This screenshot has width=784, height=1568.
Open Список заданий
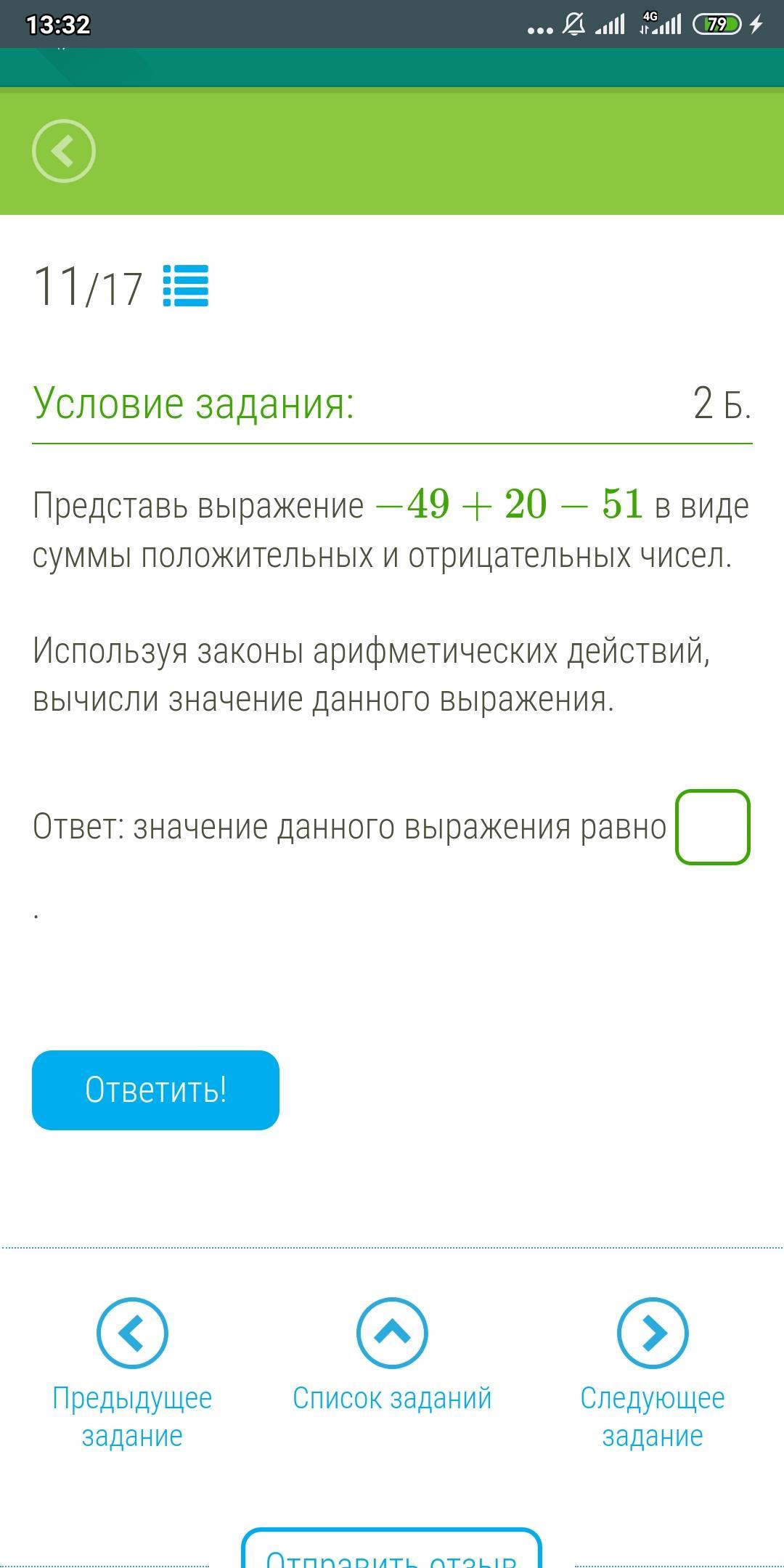[x=392, y=1356]
